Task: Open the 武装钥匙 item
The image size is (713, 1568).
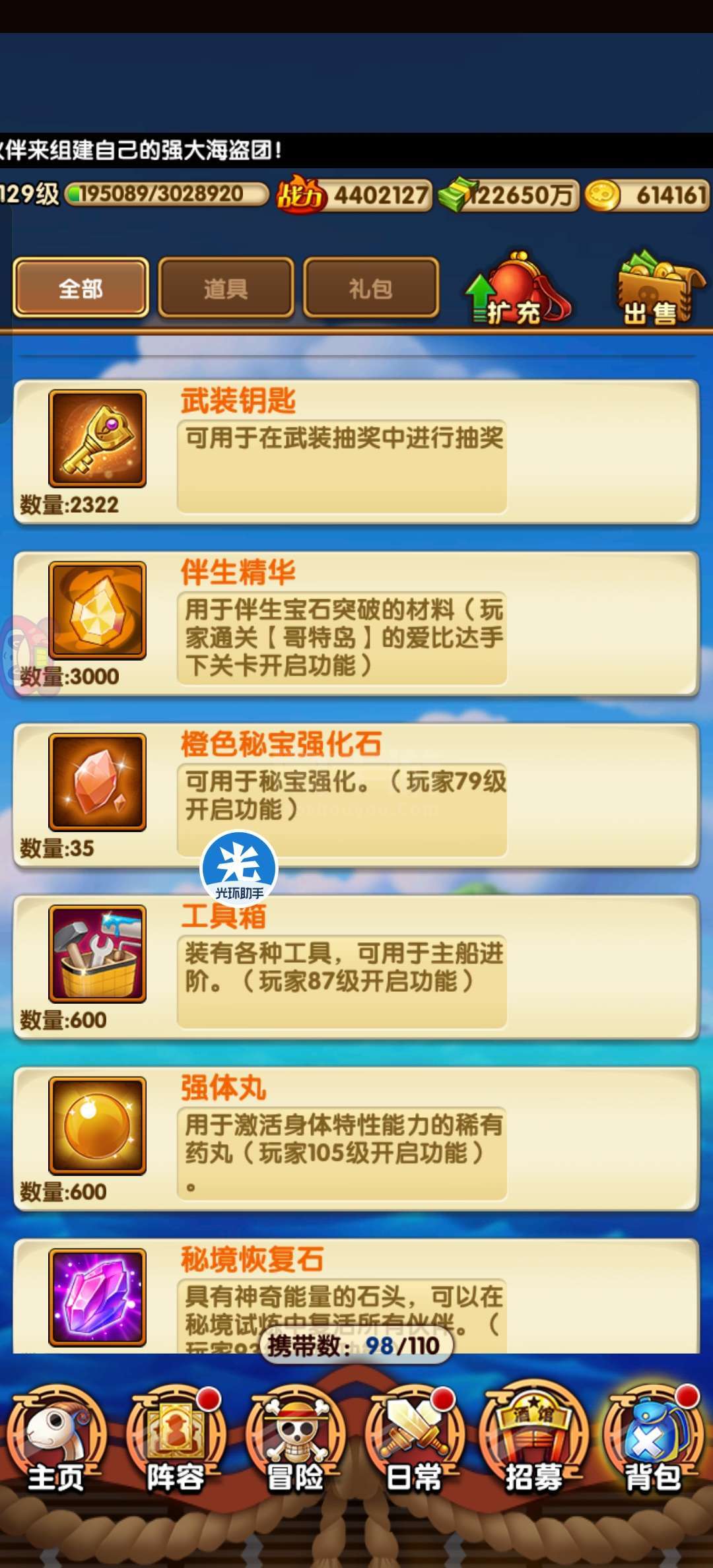Action: 356,452
